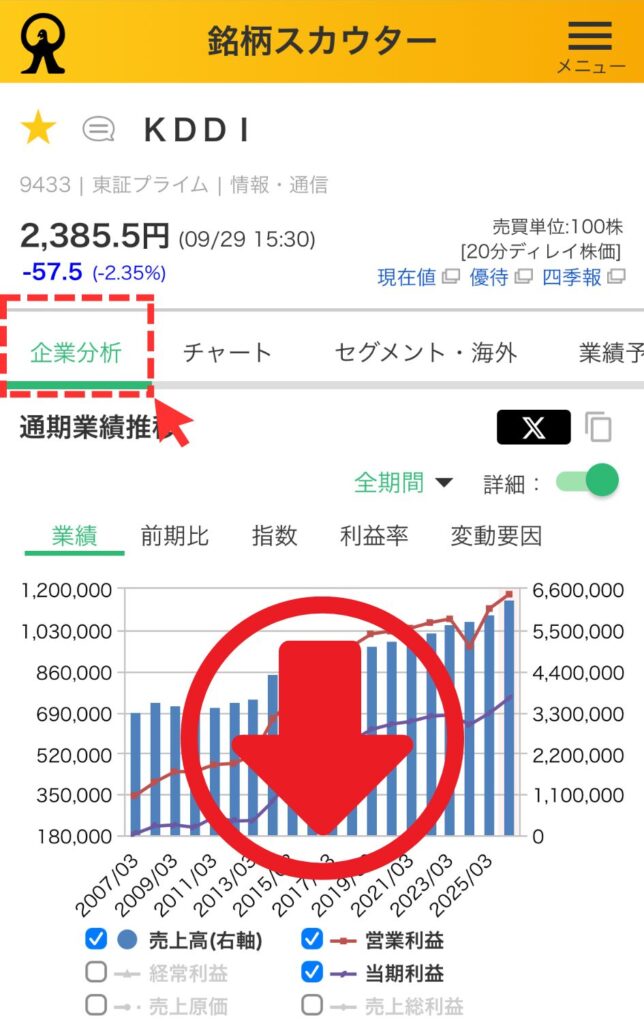Open the 四季報 link
This screenshot has height=1024, width=644.
click(583, 277)
